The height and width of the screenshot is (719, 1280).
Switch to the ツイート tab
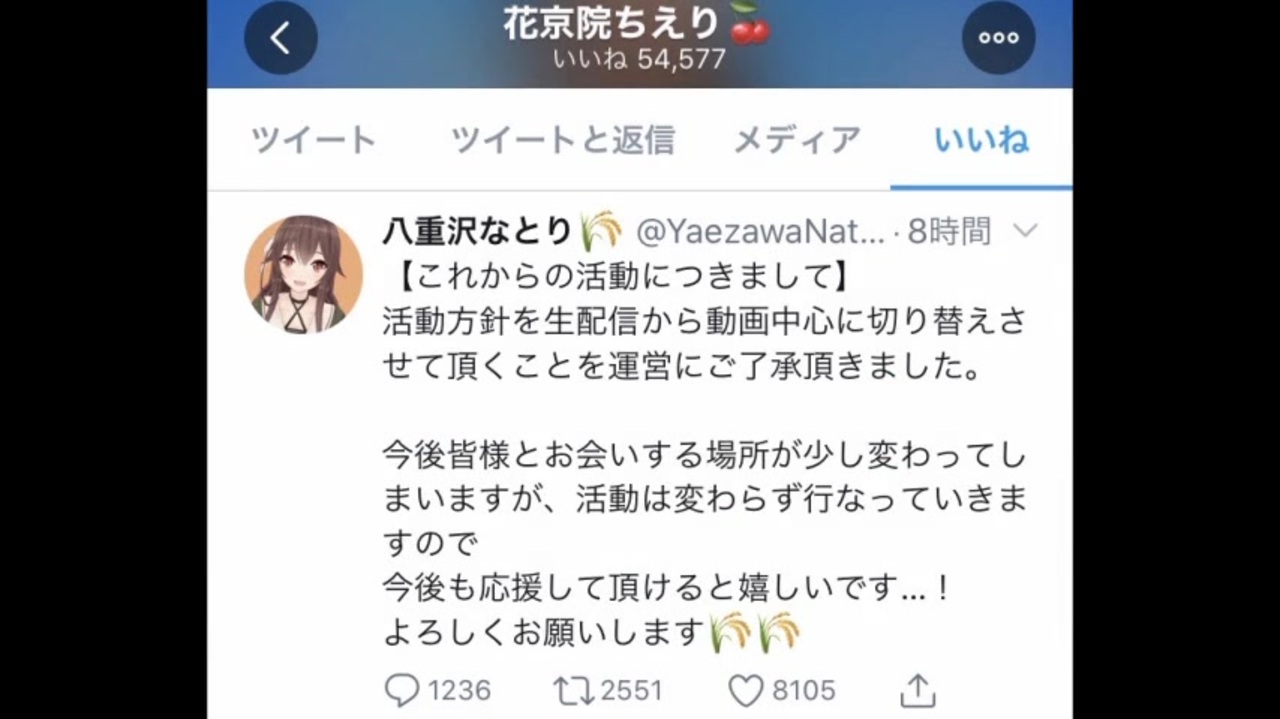pyautogui.click(x=314, y=140)
